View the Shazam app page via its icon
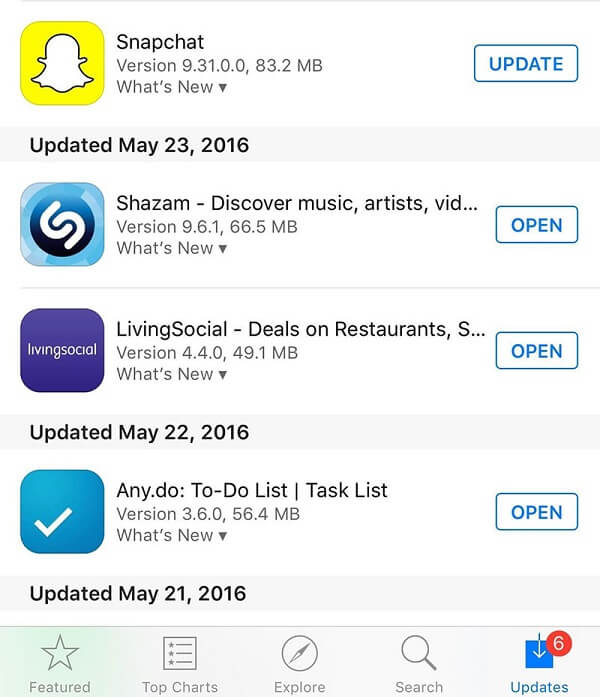 coord(62,224)
